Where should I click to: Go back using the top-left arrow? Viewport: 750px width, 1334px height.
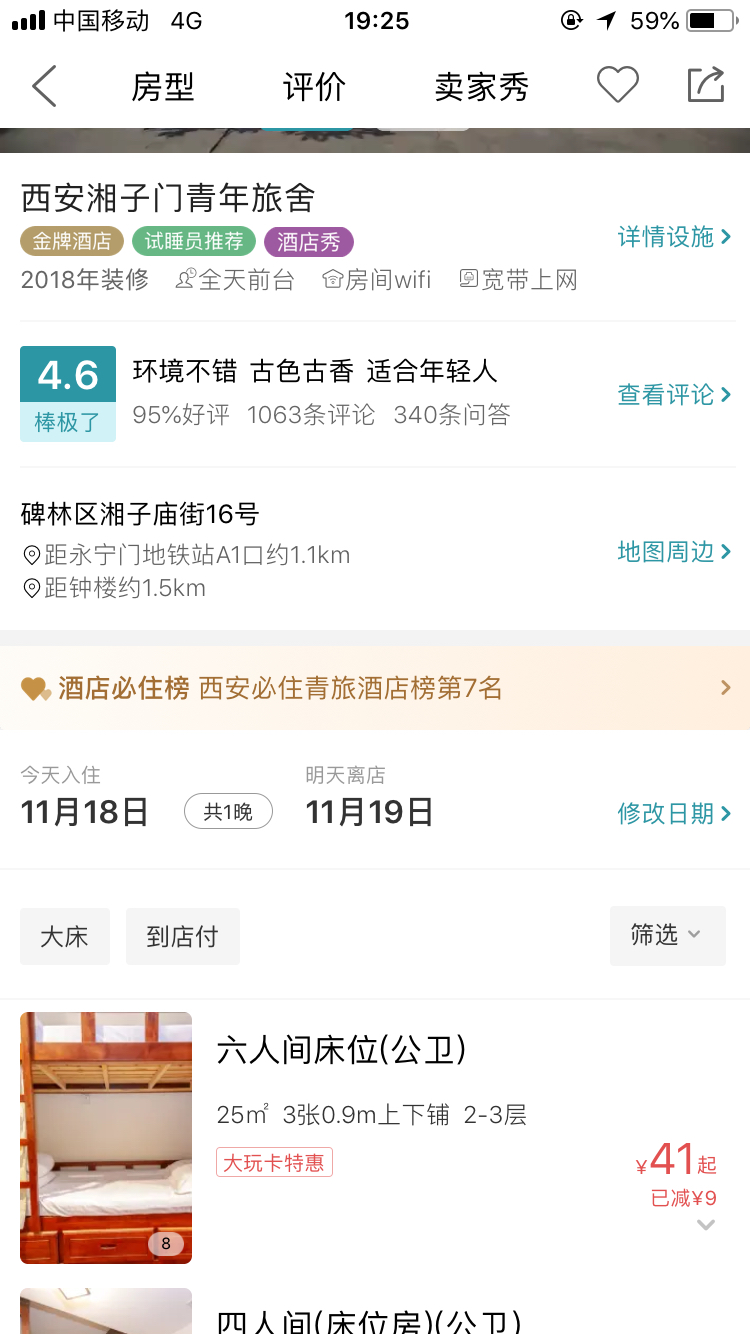tap(44, 87)
